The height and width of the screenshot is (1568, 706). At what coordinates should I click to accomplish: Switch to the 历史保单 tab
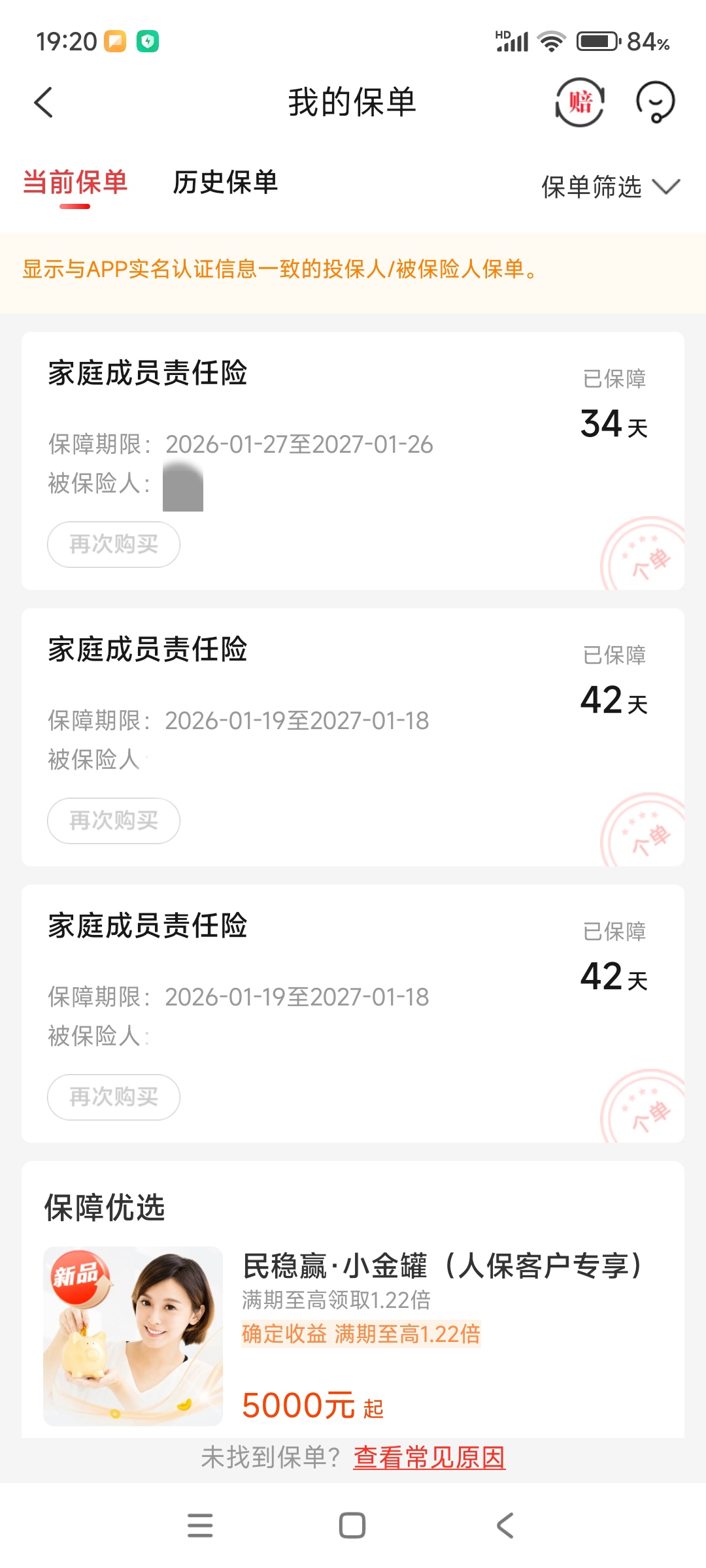(x=226, y=182)
